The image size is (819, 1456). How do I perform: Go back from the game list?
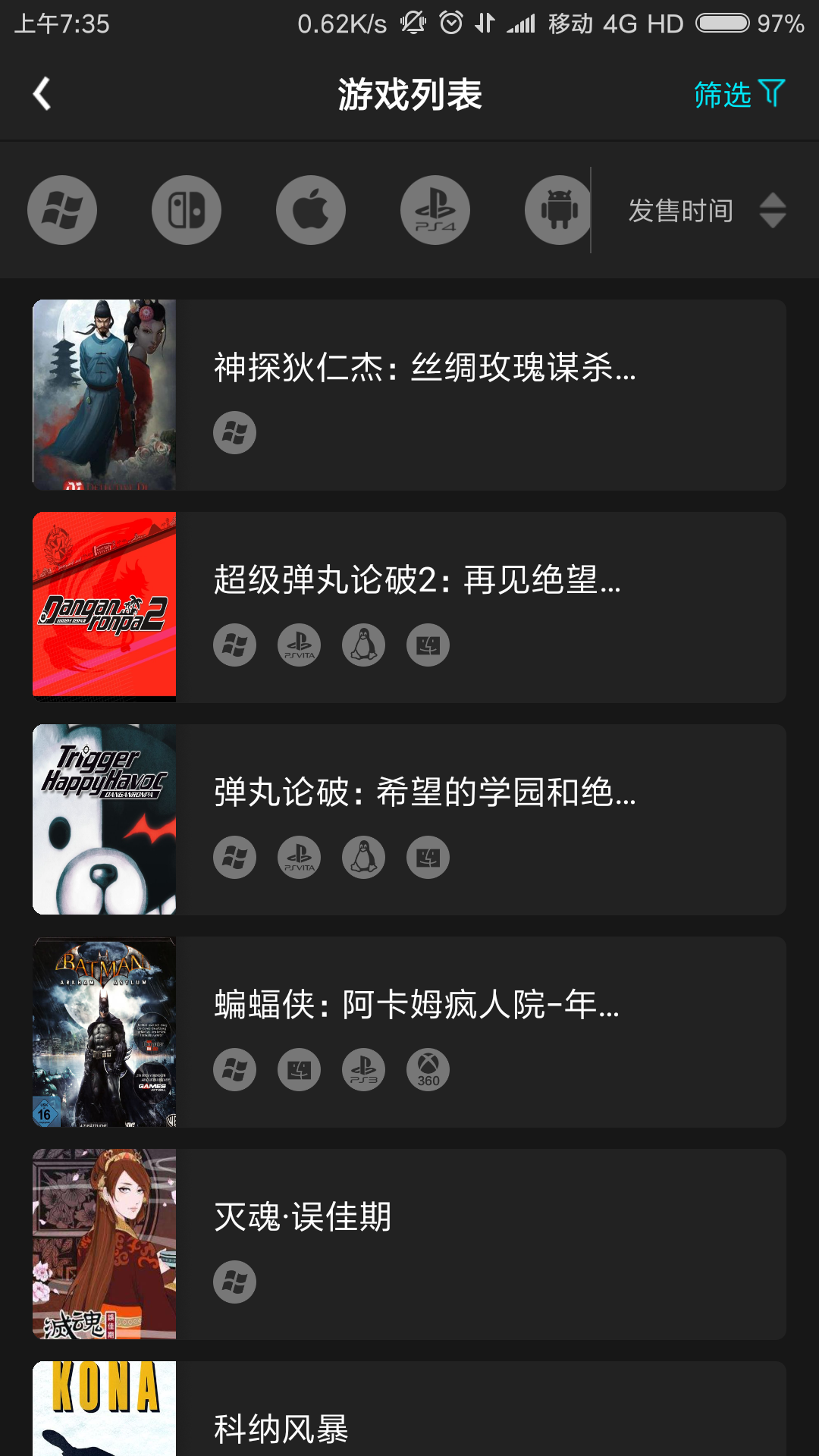[42, 94]
